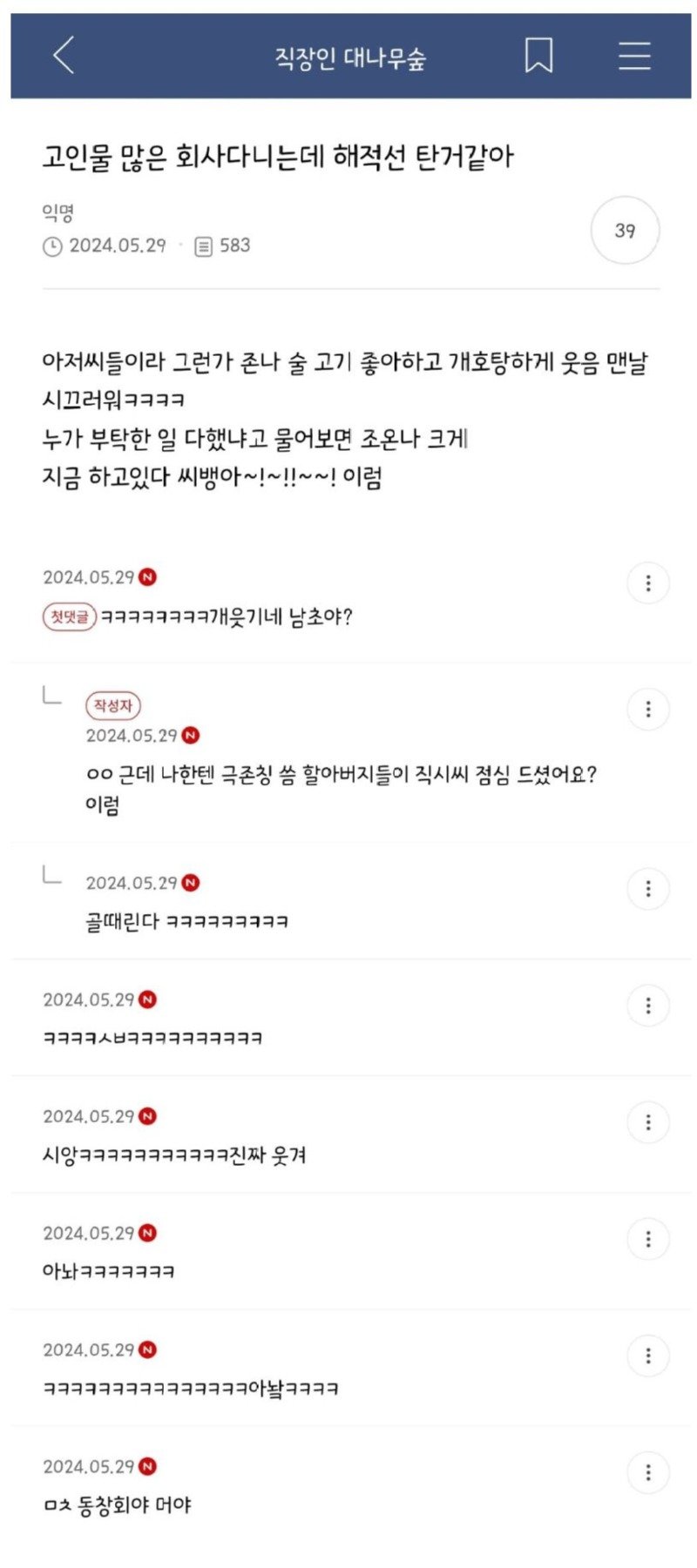This screenshot has width=697, height=1568.
Task: Open options for the '동창회야 머야' comment
Action: [647, 1472]
